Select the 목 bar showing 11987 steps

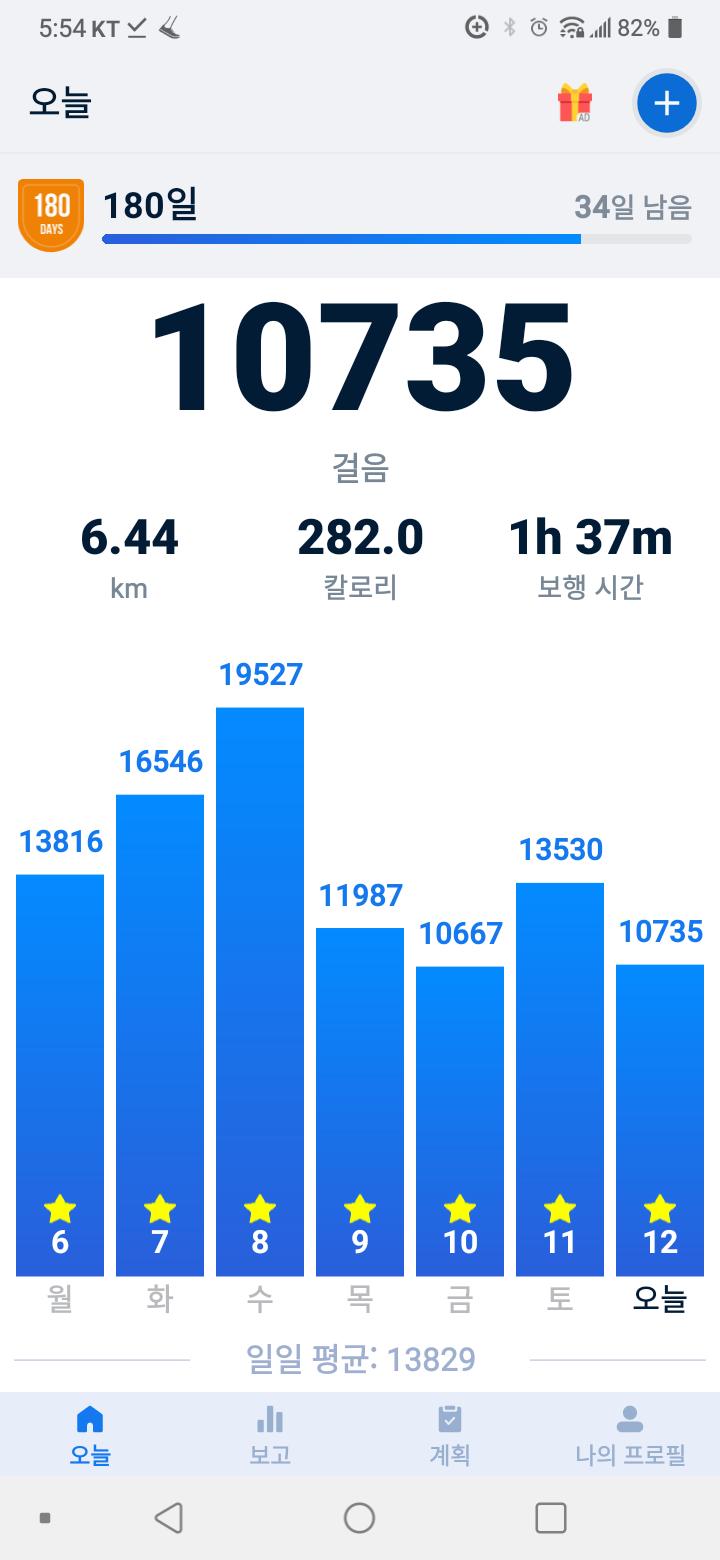[360, 1100]
